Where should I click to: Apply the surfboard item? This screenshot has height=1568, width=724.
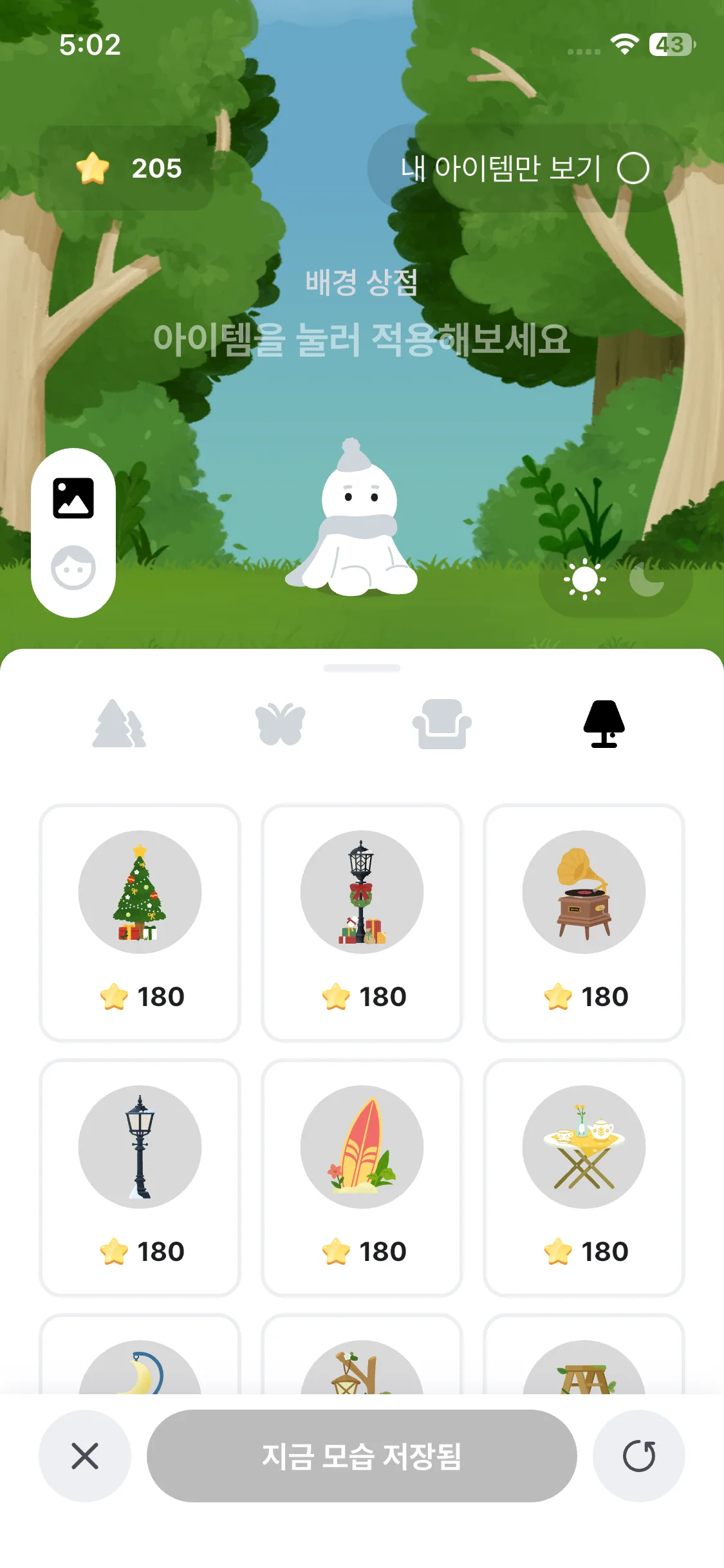tap(362, 1177)
